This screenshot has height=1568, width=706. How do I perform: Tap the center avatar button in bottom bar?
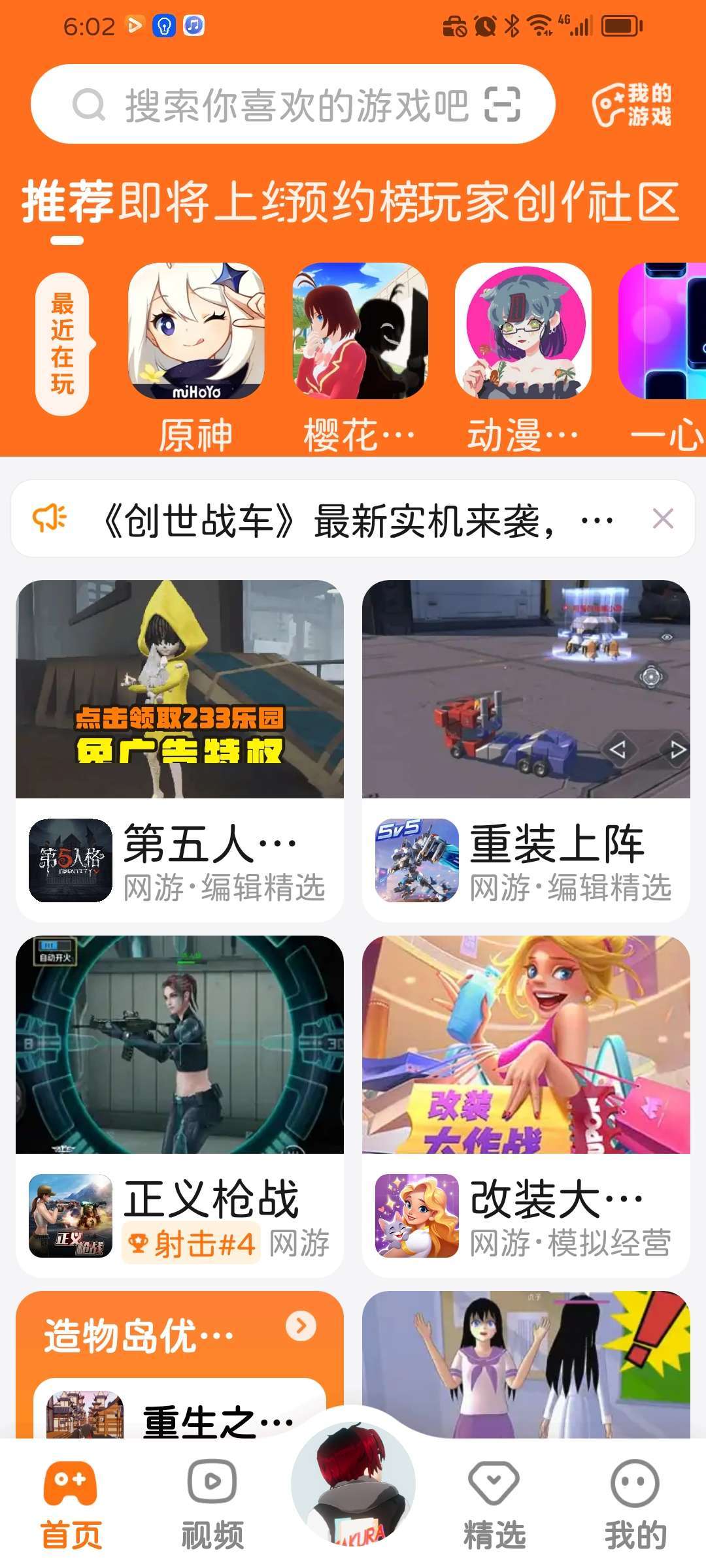tap(353, 1484)
